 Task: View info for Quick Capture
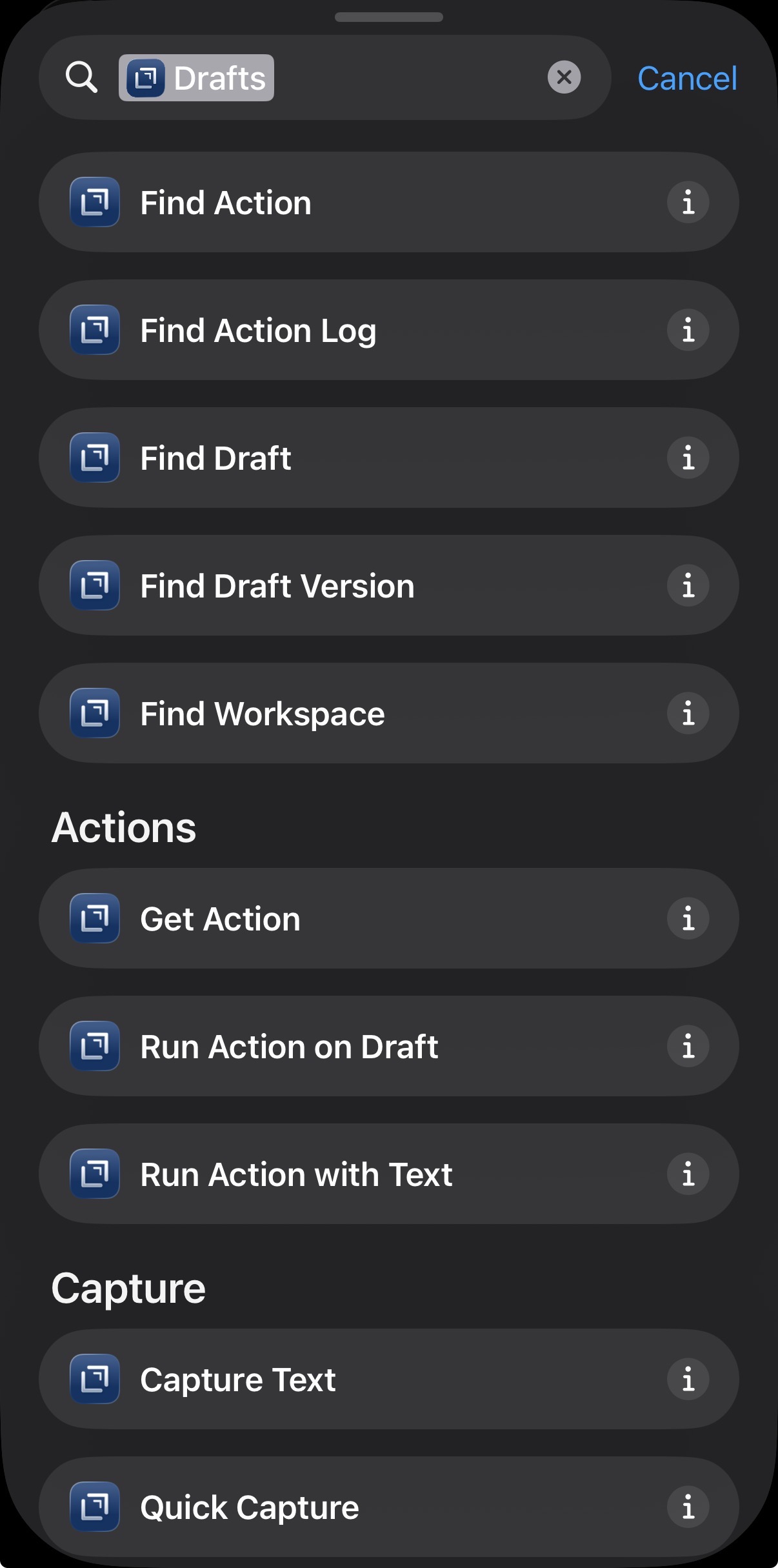coord(688,1507)
